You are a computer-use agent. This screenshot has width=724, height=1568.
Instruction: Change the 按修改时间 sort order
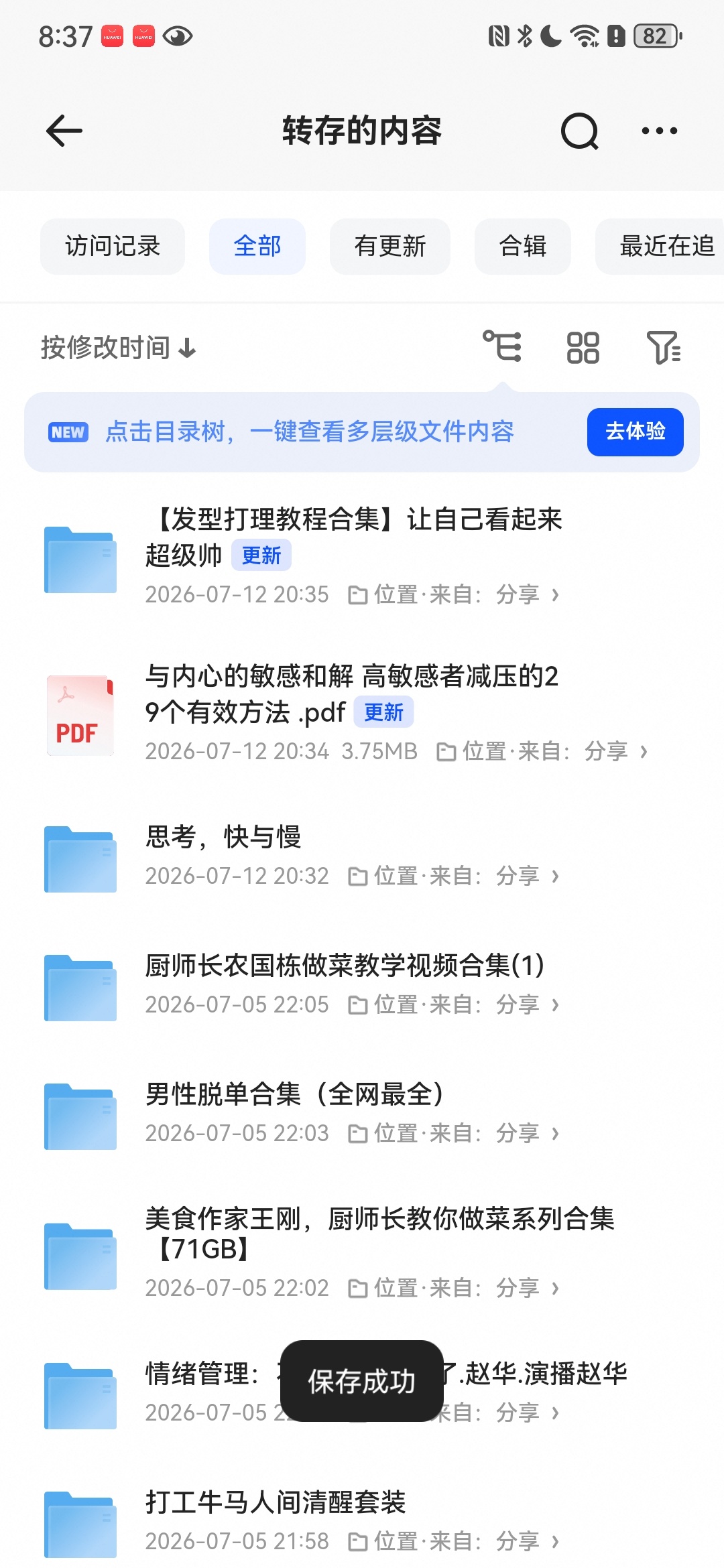click(118, 348)
